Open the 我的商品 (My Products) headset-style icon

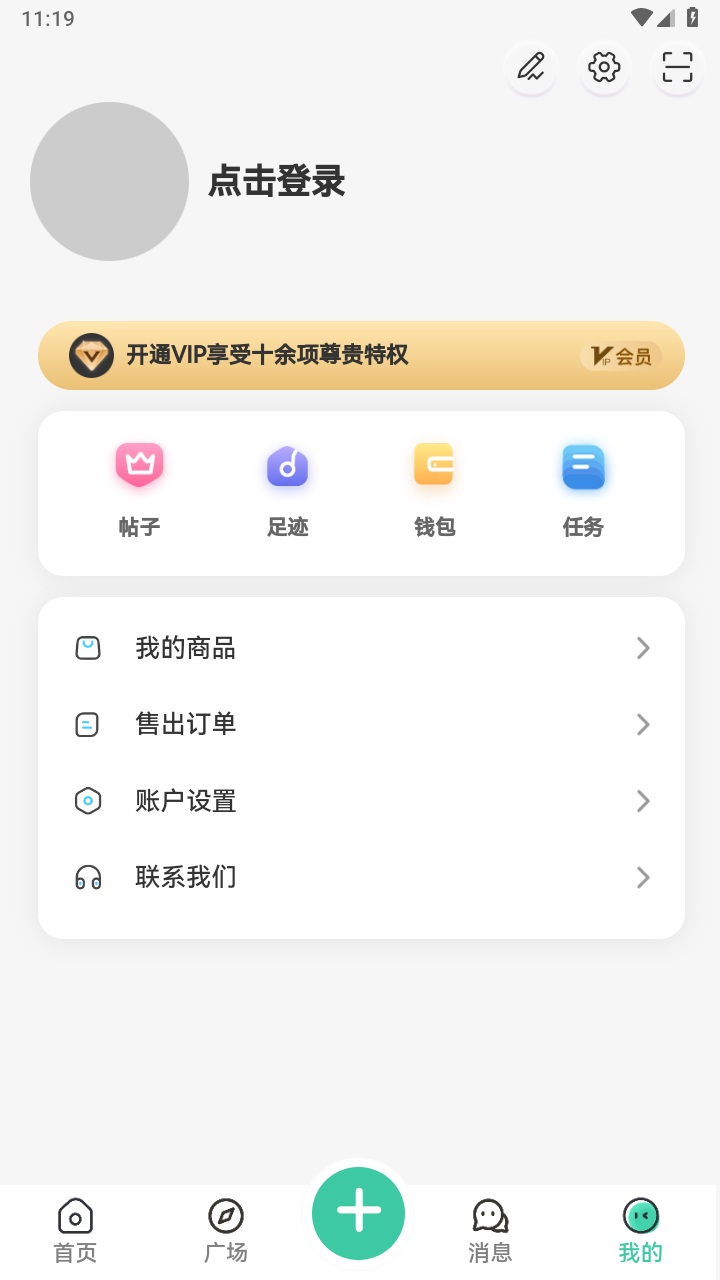tap(89, 648)
